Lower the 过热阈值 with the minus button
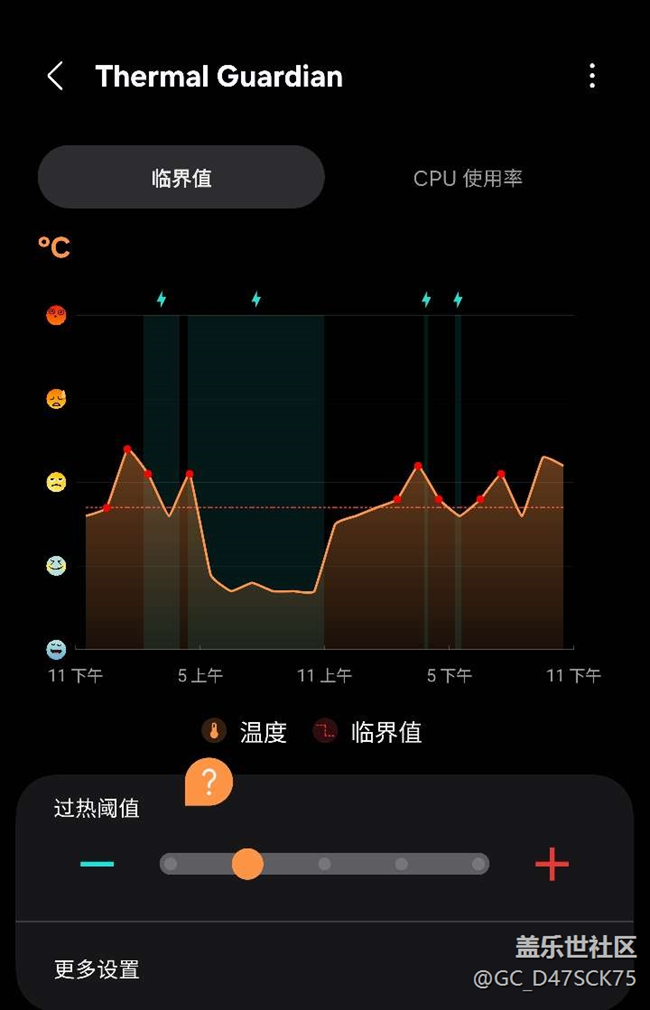 (x=97, y=864)
